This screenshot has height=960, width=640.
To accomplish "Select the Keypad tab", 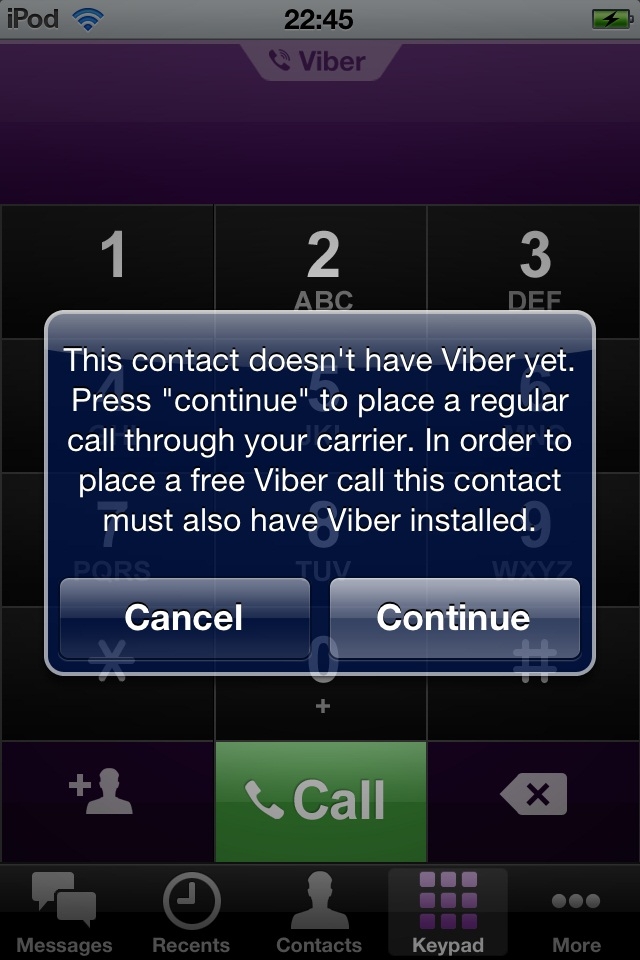I will (x=447, y=912).
